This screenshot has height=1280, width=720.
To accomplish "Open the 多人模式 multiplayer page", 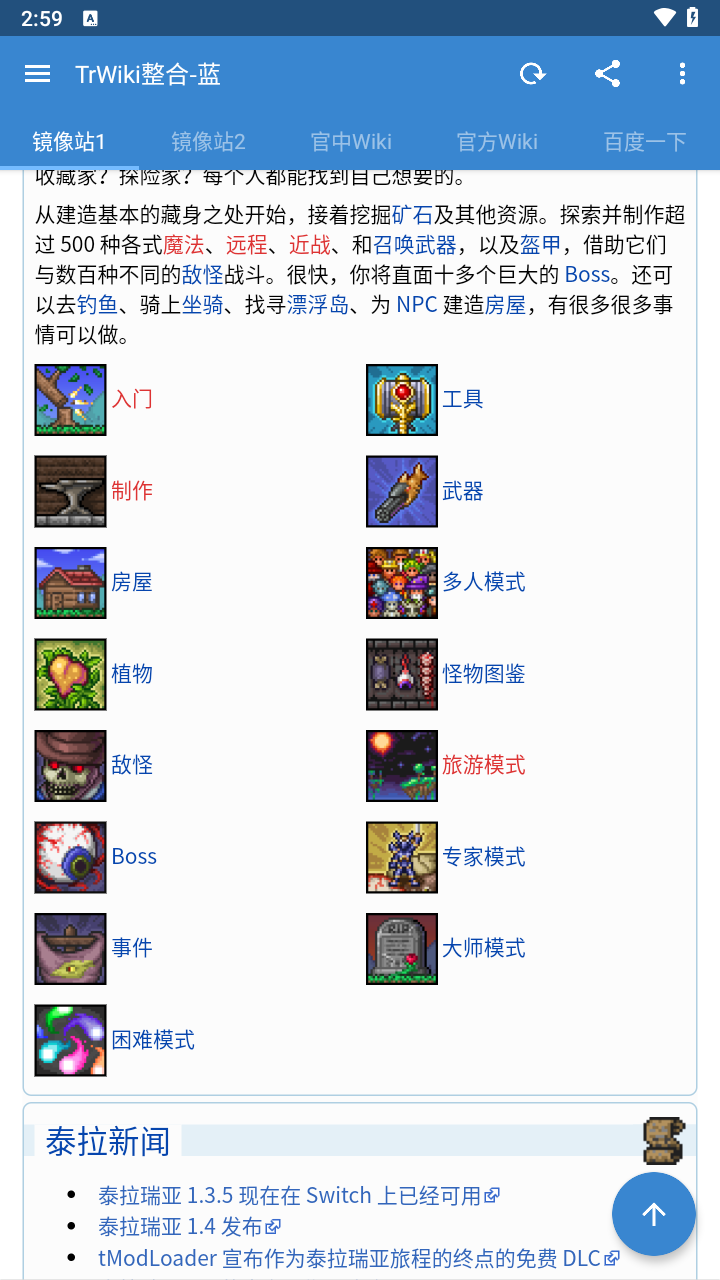I will pos(484,582).
